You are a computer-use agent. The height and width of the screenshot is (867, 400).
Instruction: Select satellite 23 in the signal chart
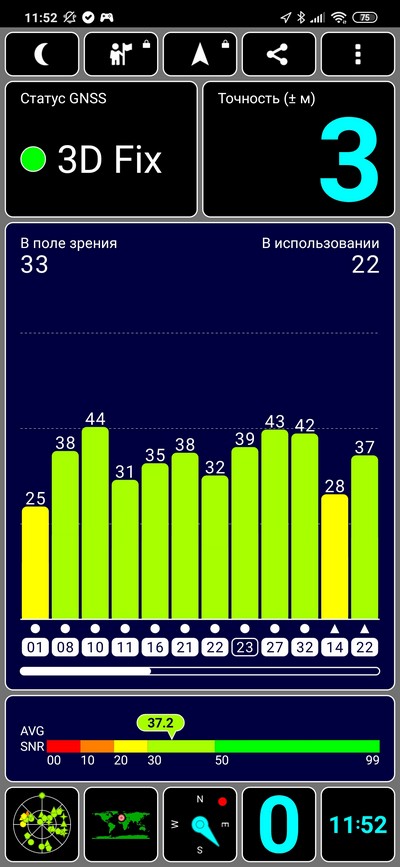pos(245,647)
